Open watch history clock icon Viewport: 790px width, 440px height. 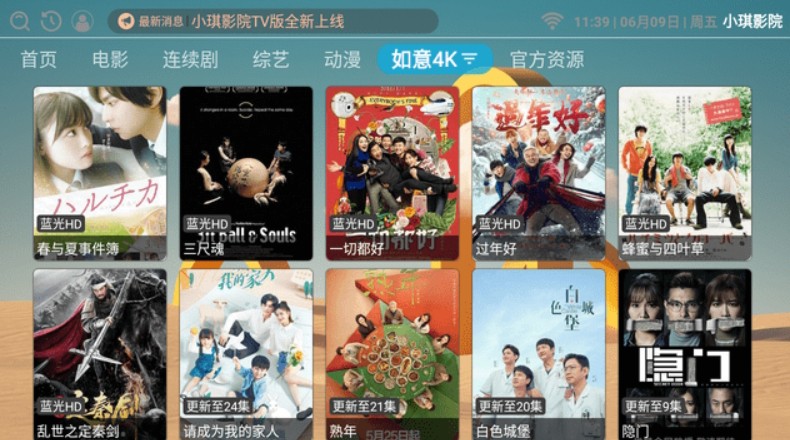click(51, 21)
